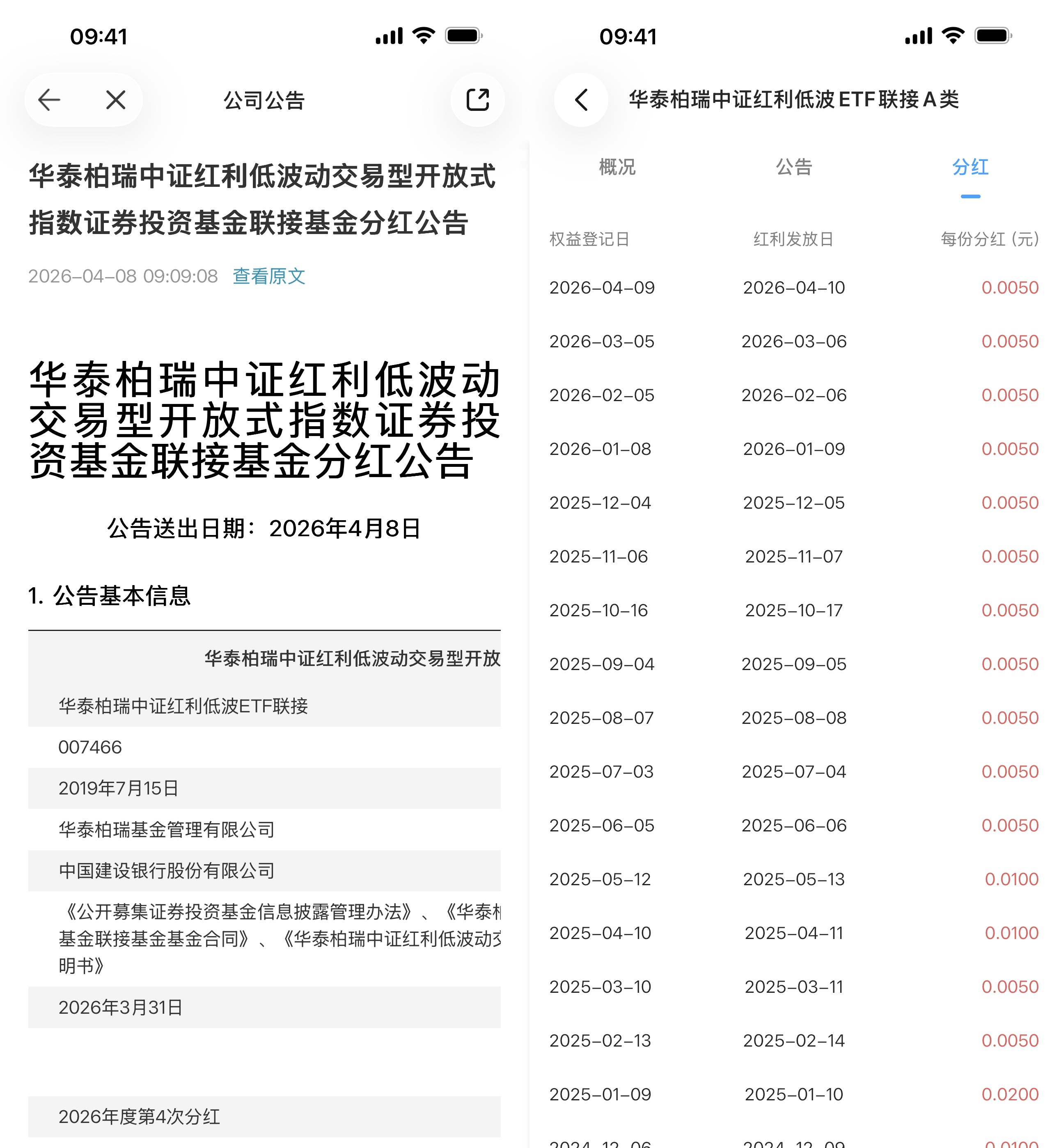Screen dimensions: 1059x1148
Task: Go back from the 华泰柏瑞中证红利低波ETF联接A类 page
Action: [581, 100]
